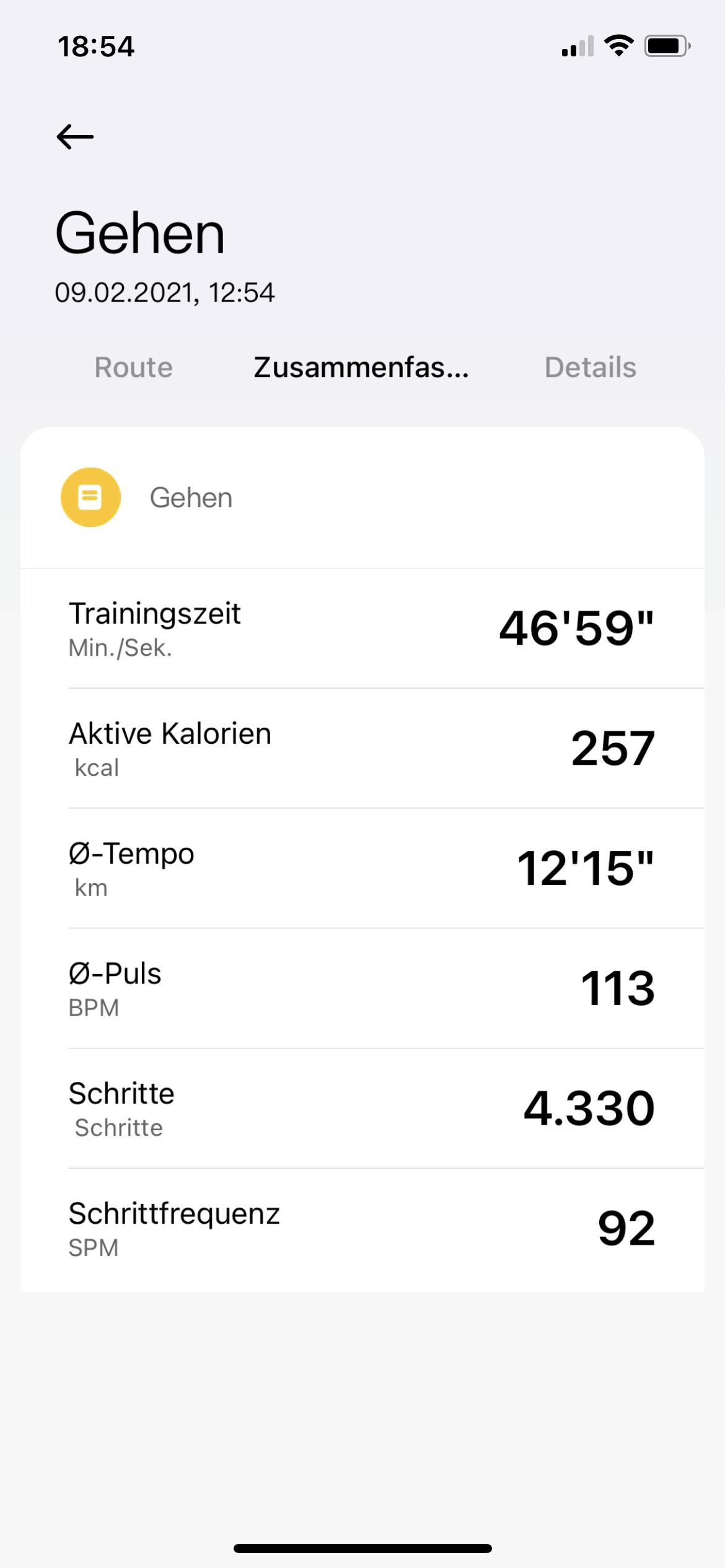Switch to the Route tab
The width and height of the screenshot is (725, 1568).
133,367
